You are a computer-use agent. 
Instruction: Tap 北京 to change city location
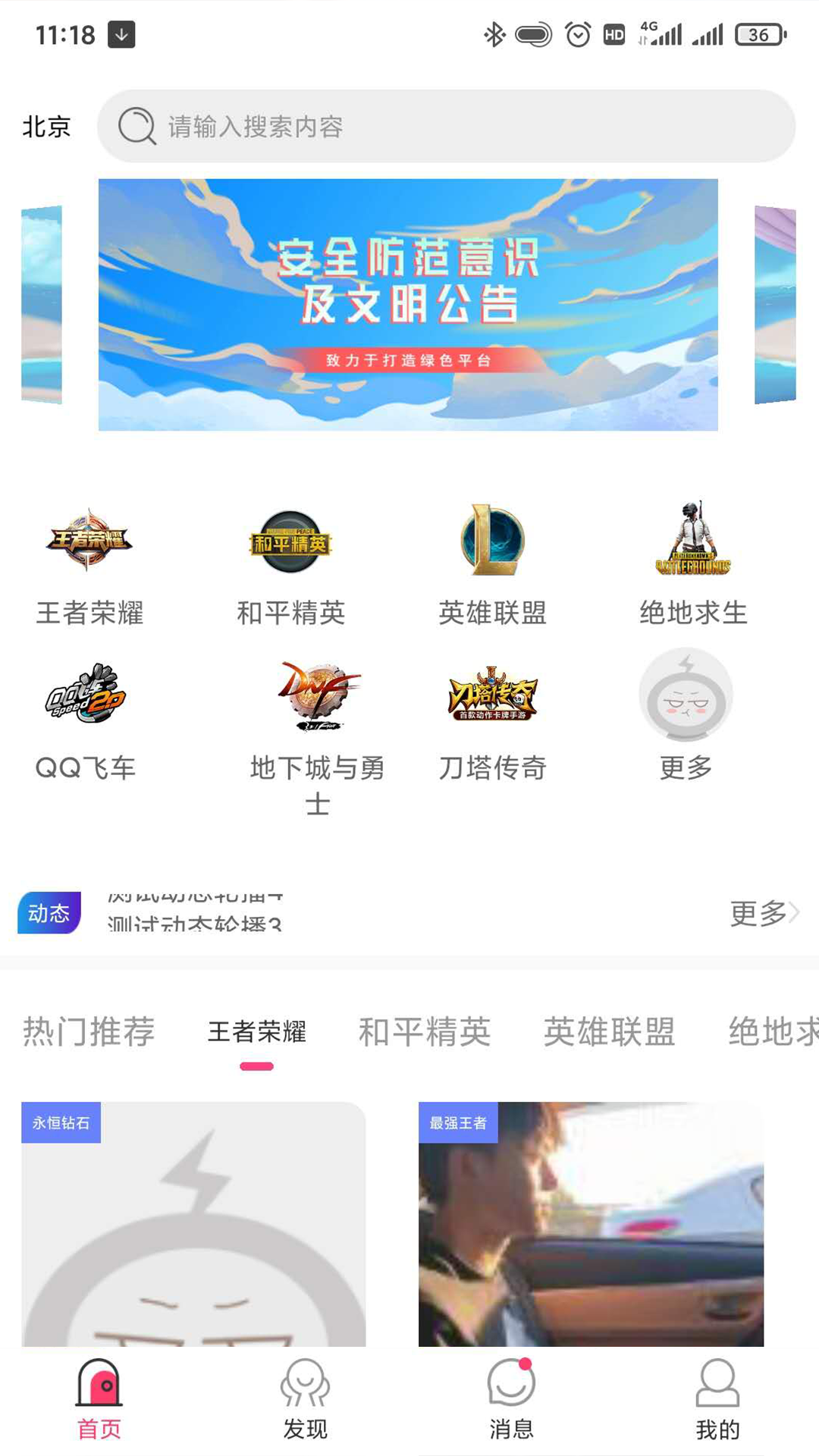[46, 127]
